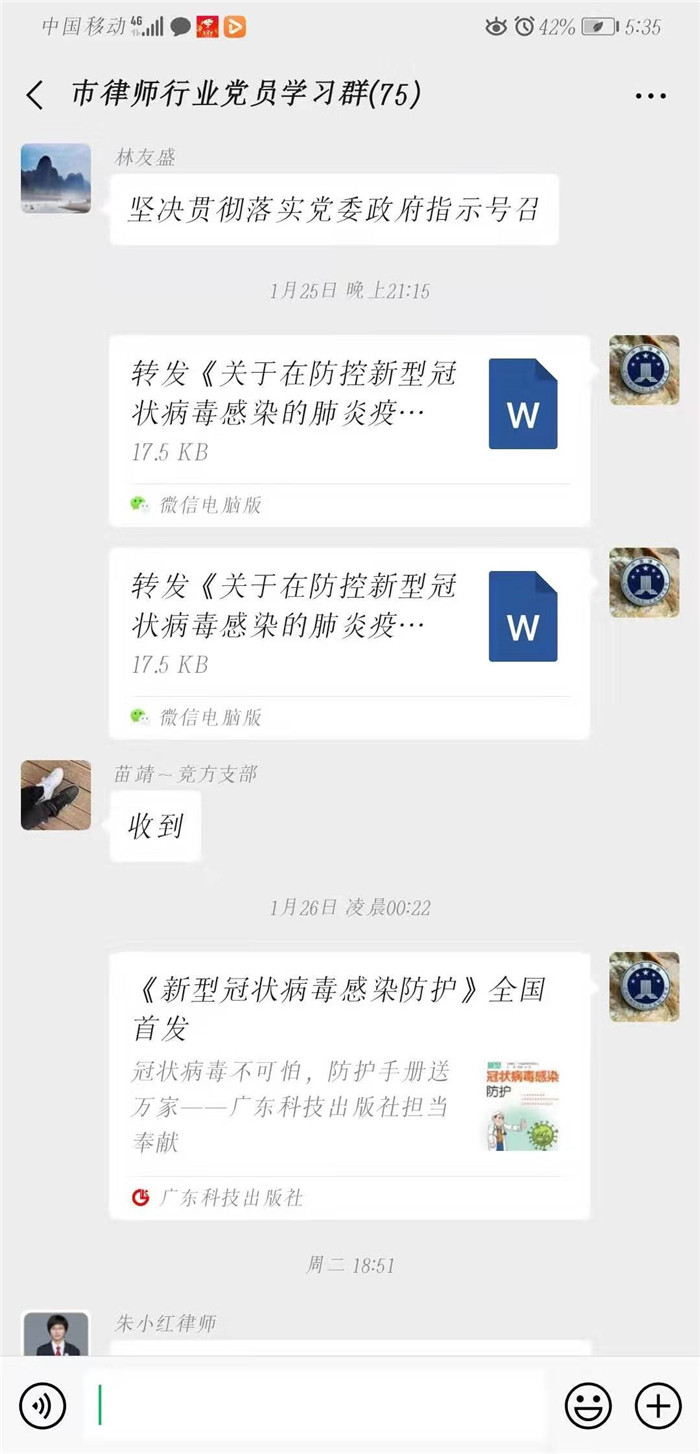
Task: View 苗靖~竞方支部's profile avatar
Action: coord(56,795)
